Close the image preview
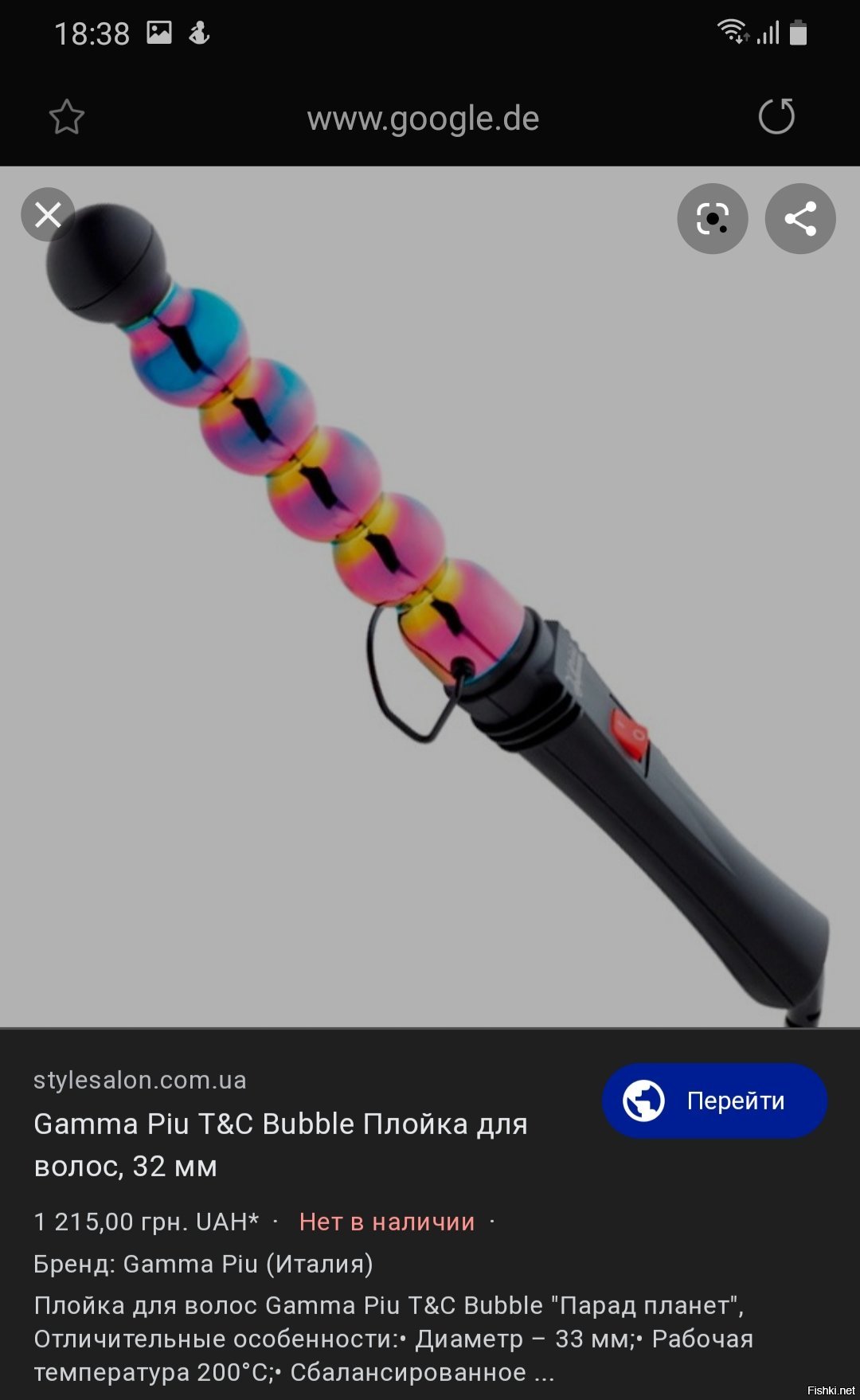Image resolution: width=860 pixels, height=1400 pixels. click(x=48, y=214)
